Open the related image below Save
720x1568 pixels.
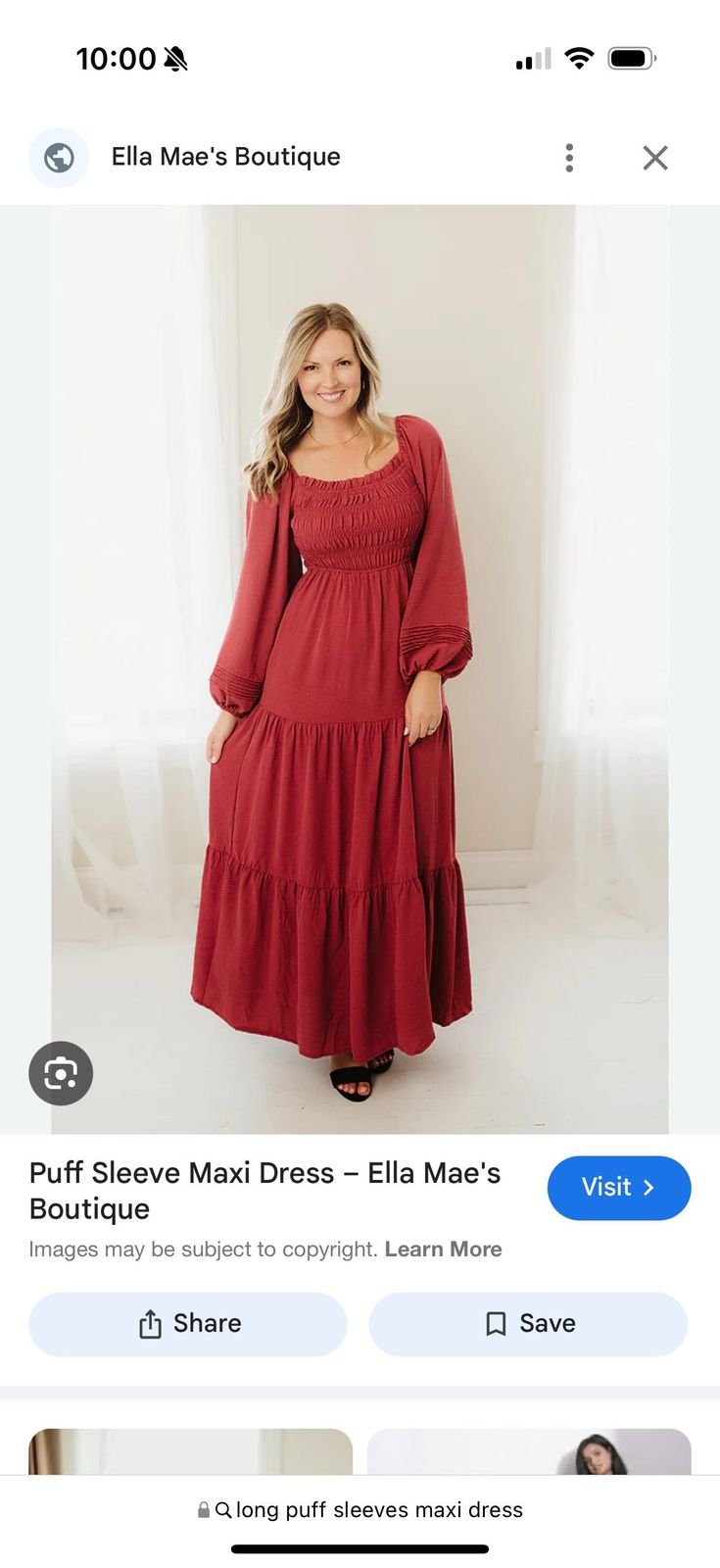pos(529,1451)
